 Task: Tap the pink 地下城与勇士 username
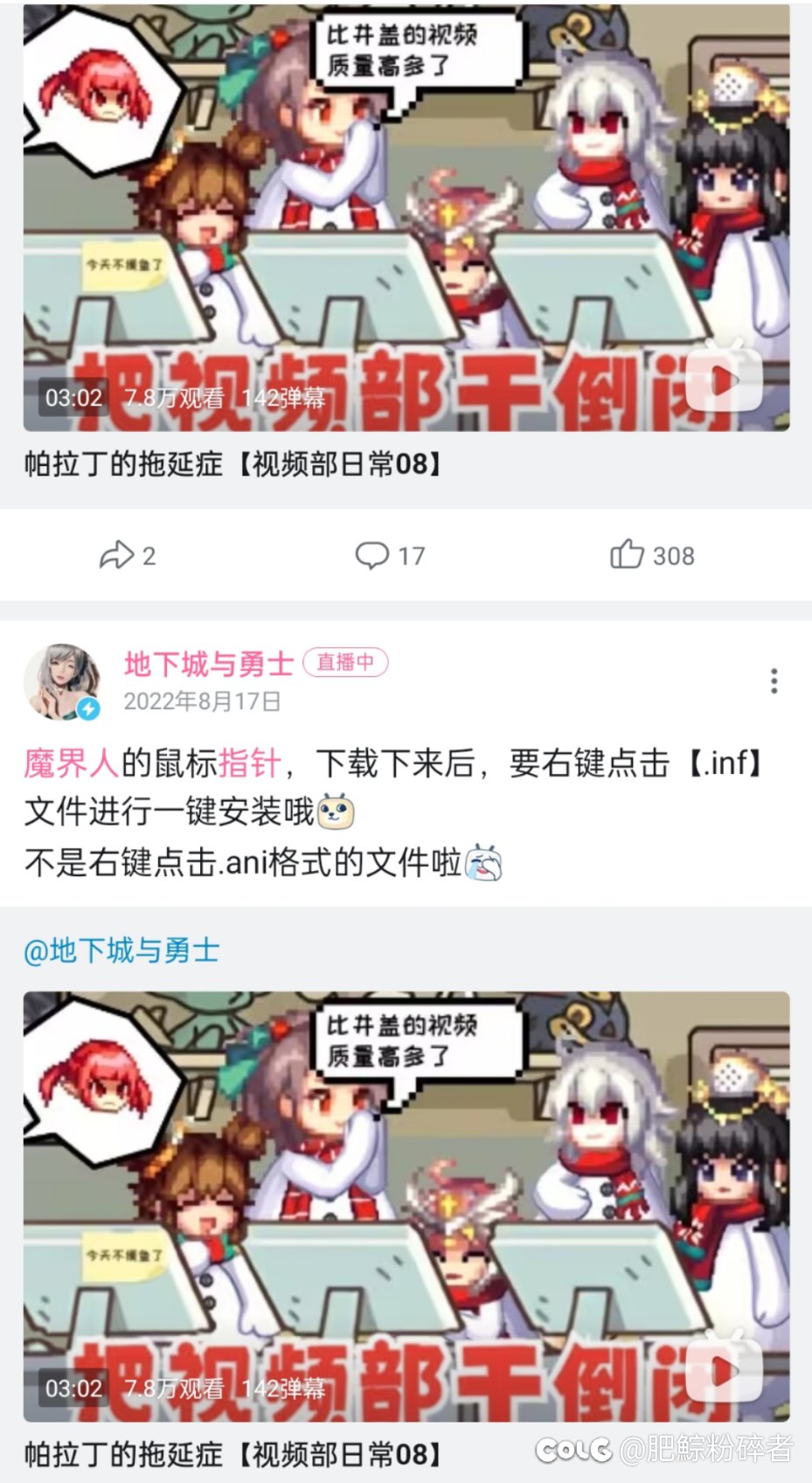tap(209, 664)
